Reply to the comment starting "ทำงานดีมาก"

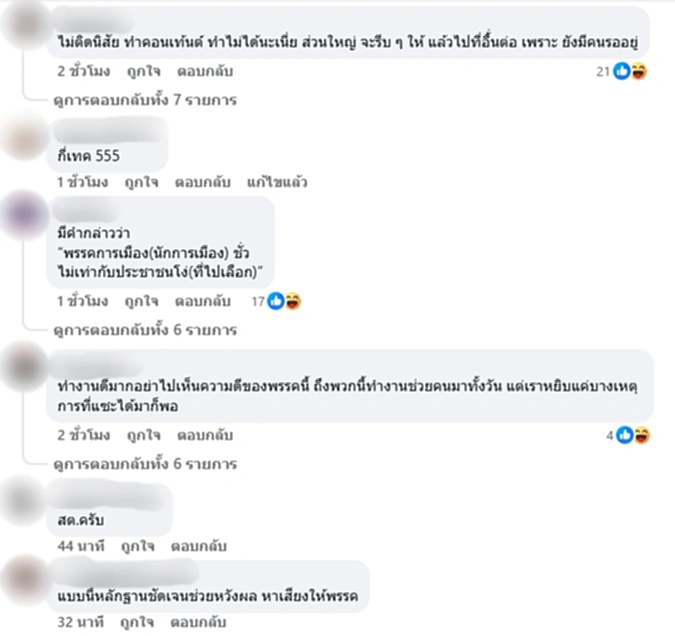point(204,435)
